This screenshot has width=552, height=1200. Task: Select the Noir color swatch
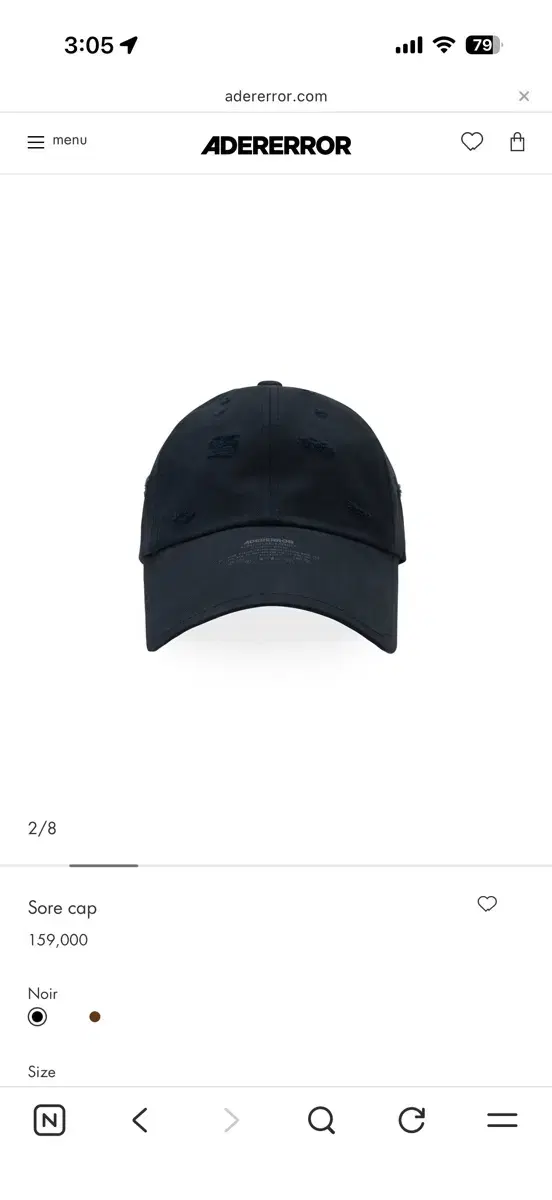(x=37, y=1017)
